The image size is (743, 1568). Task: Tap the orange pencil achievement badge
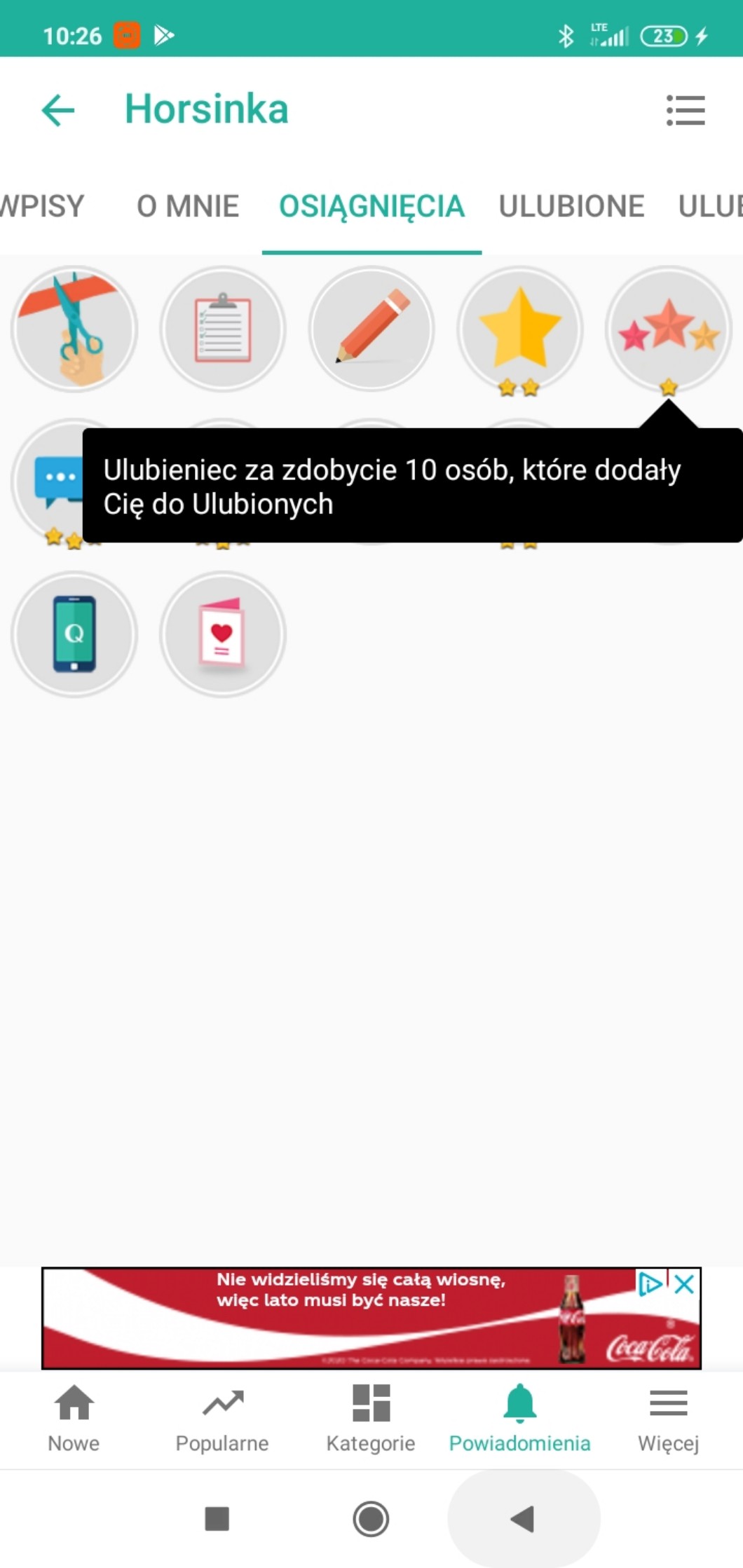coord(371,329)
